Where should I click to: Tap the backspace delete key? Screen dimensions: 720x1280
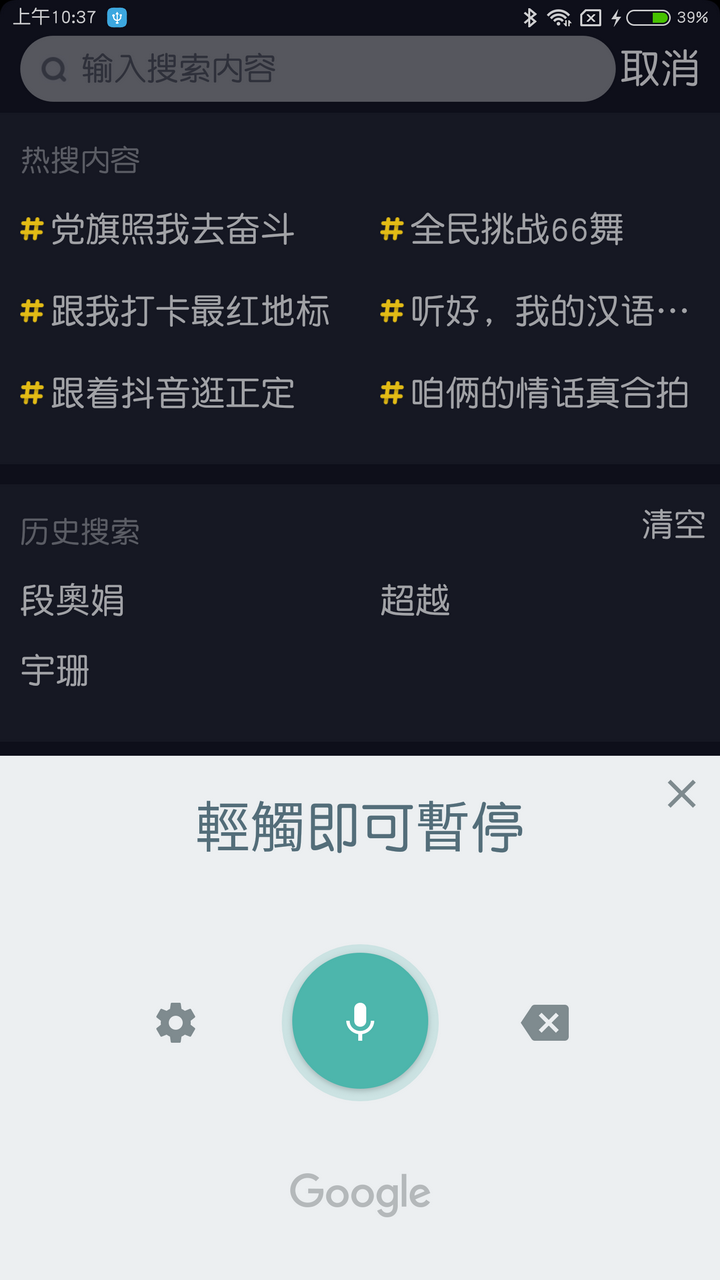(x=545, y=1023)
